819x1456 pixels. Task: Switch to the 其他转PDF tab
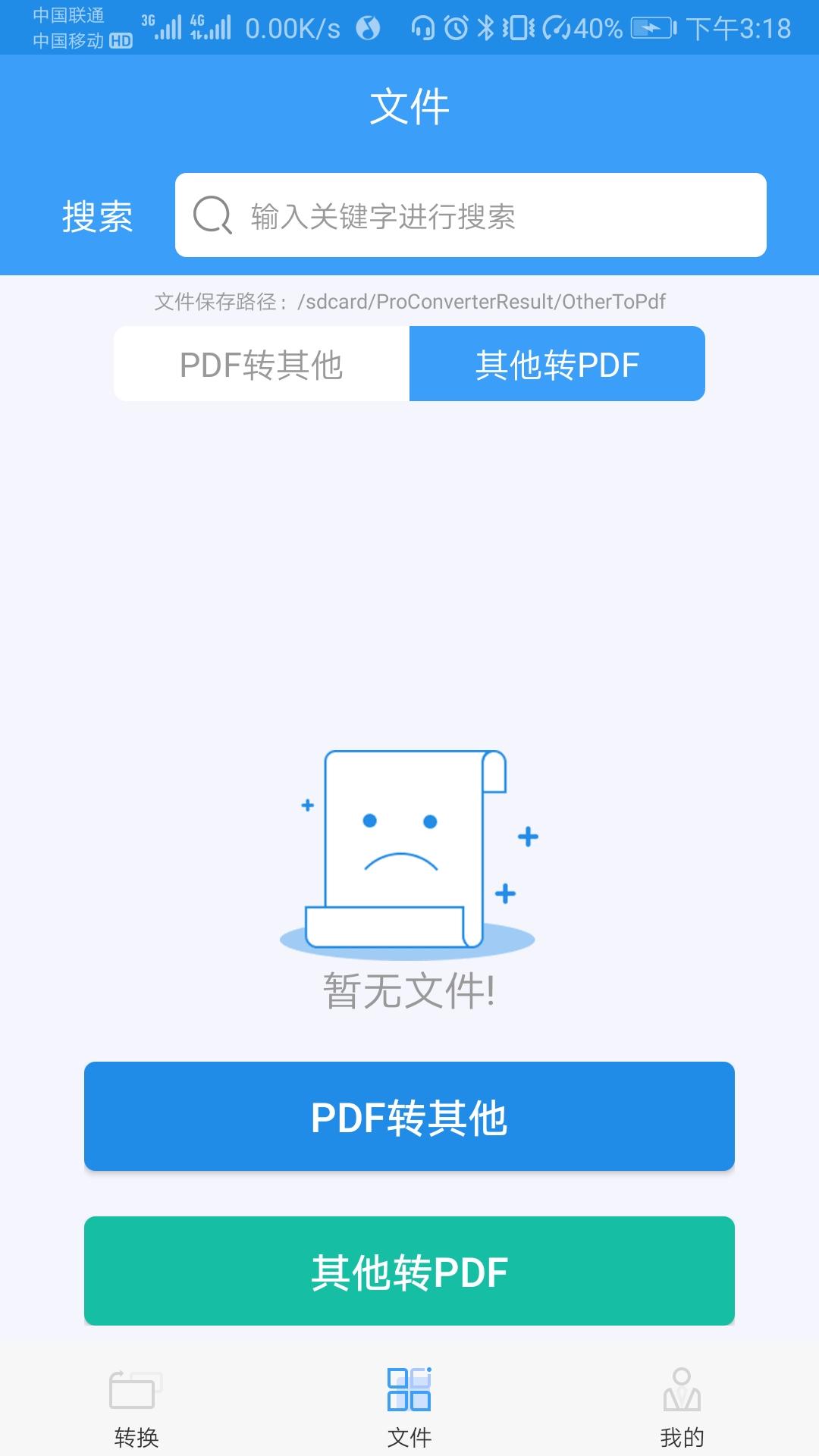click(557, 363)
